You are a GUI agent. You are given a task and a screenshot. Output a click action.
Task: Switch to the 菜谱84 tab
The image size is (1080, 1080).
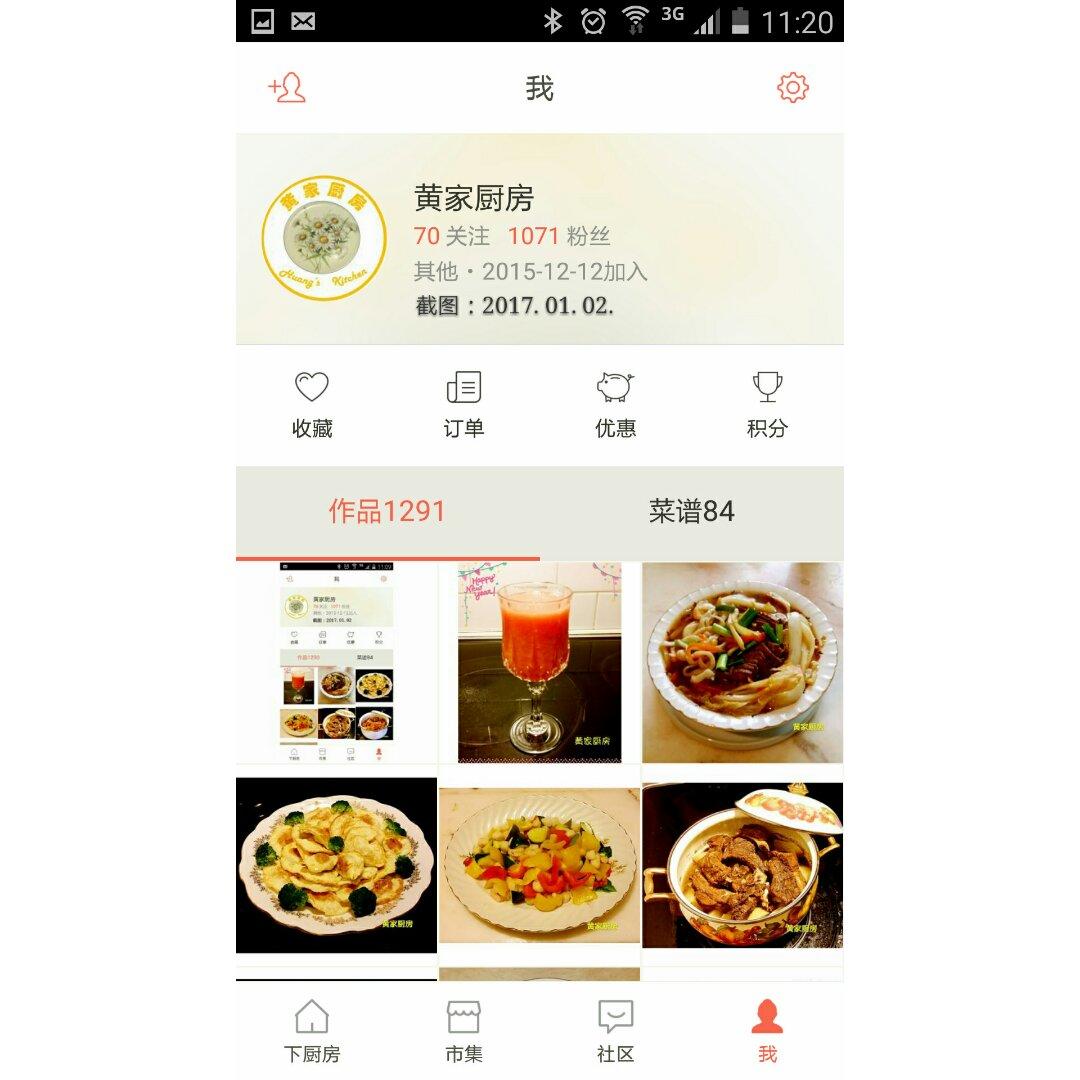[x=691, y=512]
